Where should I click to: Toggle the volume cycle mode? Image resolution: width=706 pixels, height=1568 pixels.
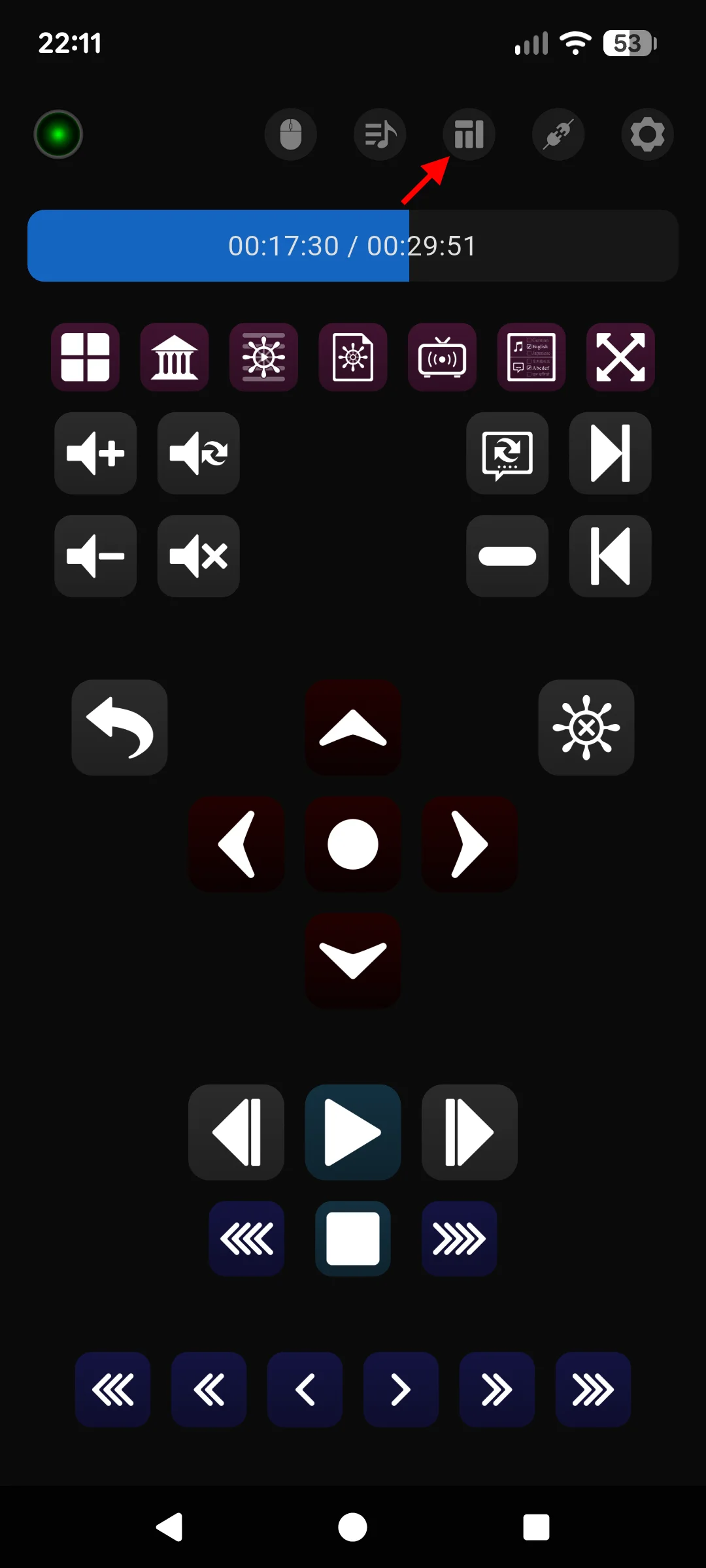[x=198, y=453]
